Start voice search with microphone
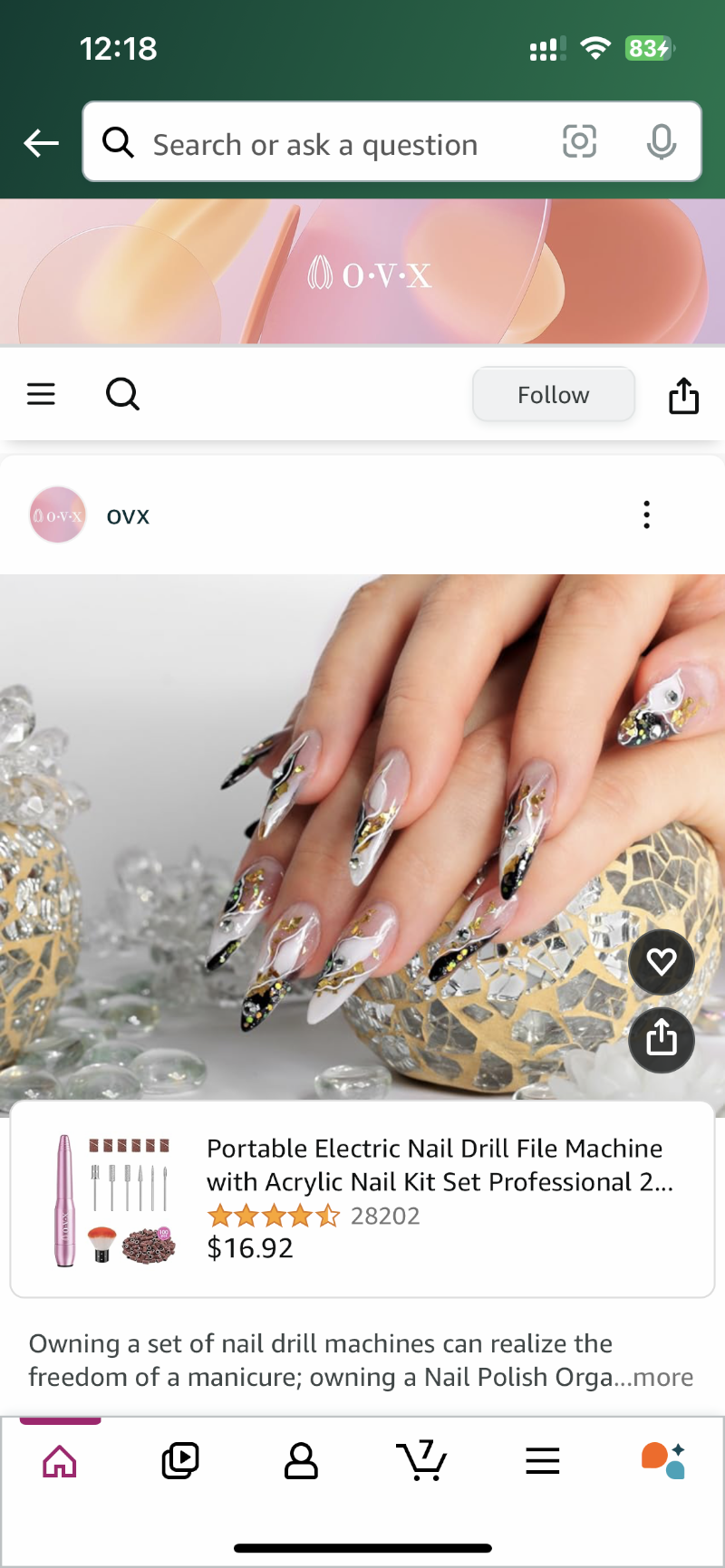725x1568 pixels. [662, 142]
